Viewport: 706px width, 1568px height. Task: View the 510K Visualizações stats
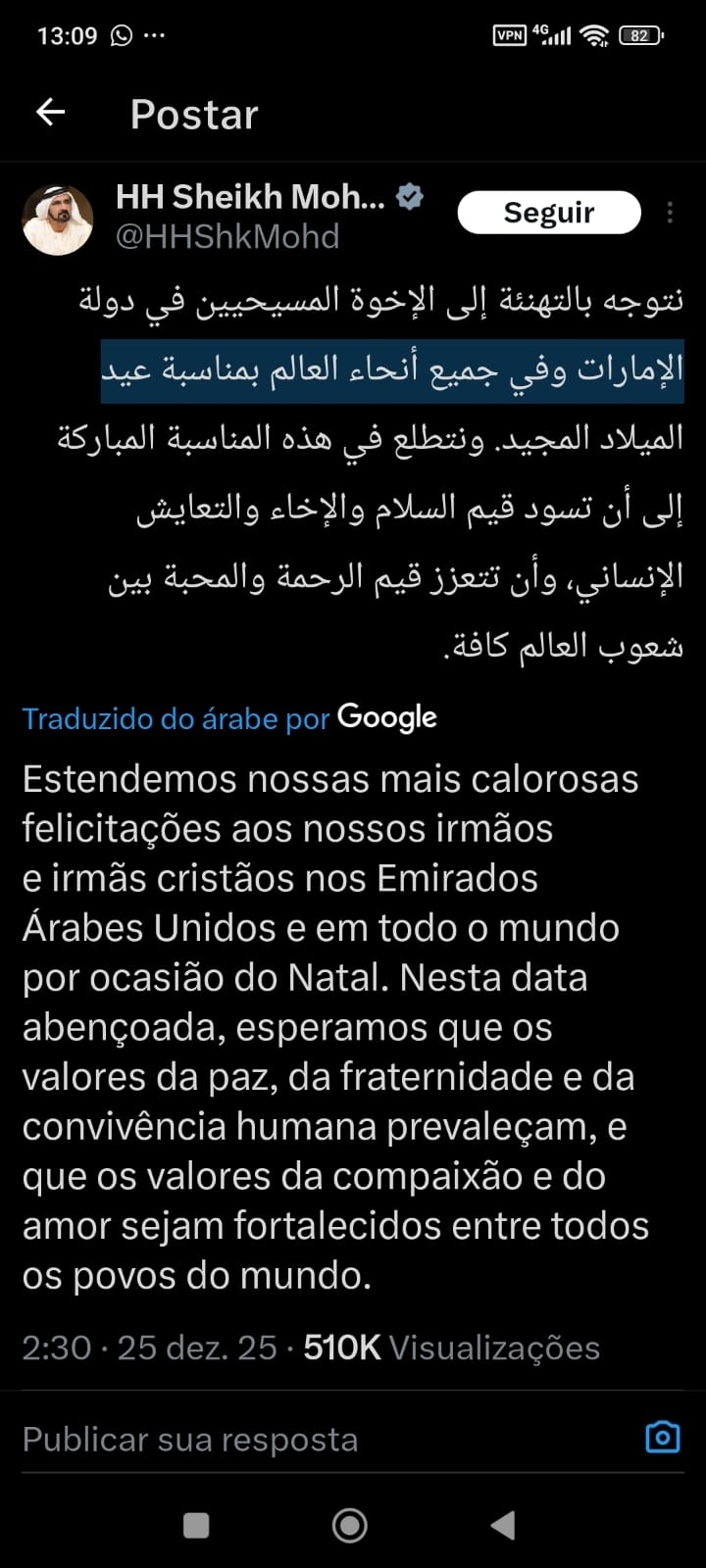(451, 1347)
